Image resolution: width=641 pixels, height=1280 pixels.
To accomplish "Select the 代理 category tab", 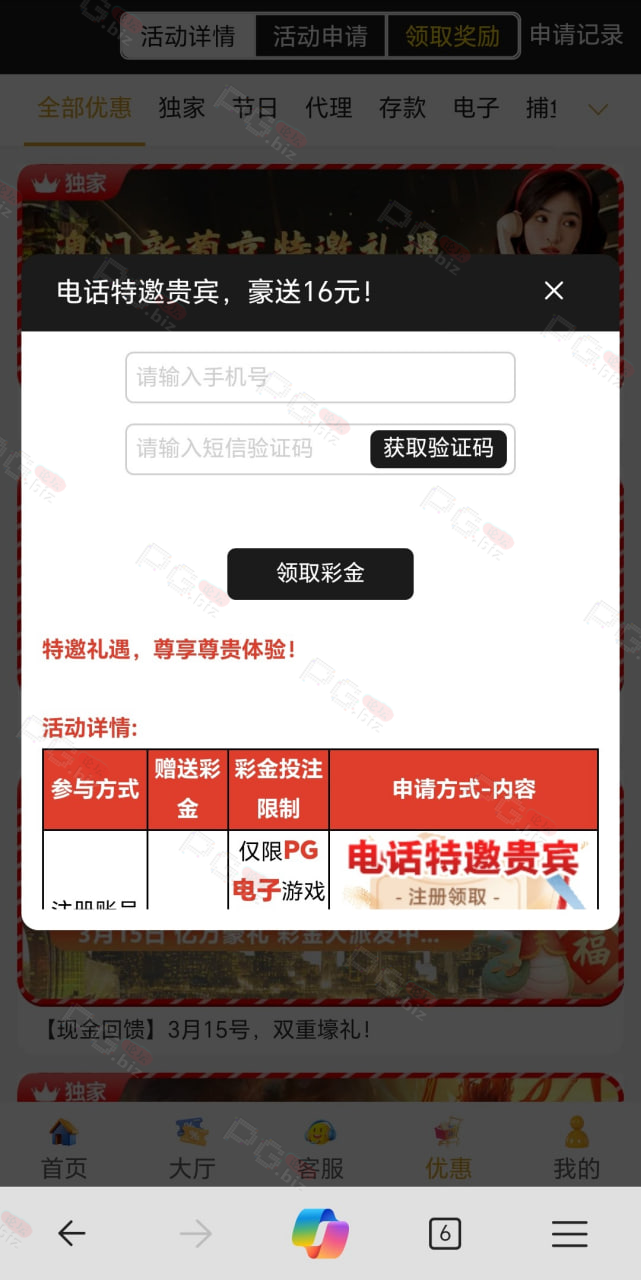I will (329, 108).
